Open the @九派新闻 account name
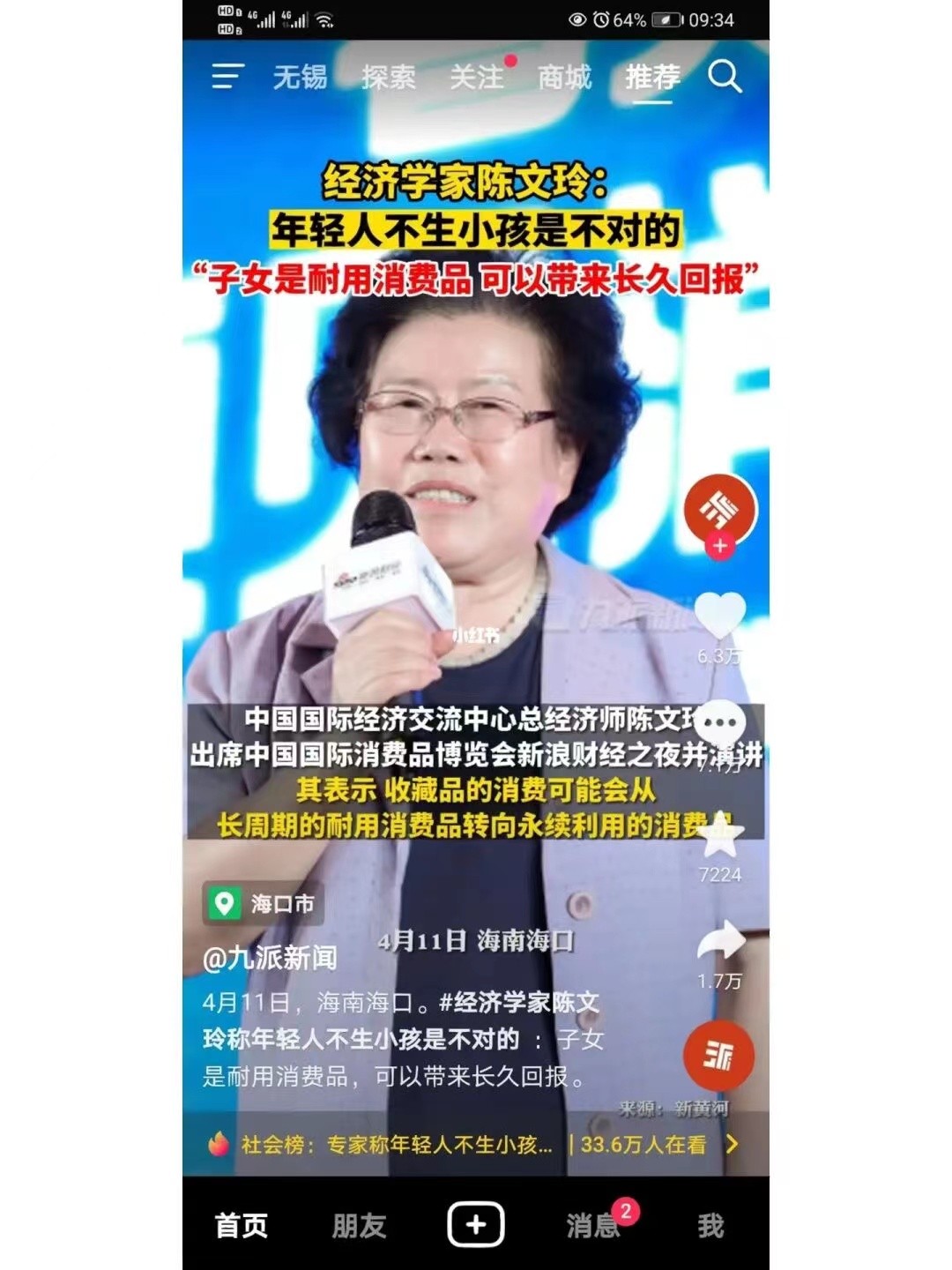Screen dimensions: 952x1270 point(270,958)
